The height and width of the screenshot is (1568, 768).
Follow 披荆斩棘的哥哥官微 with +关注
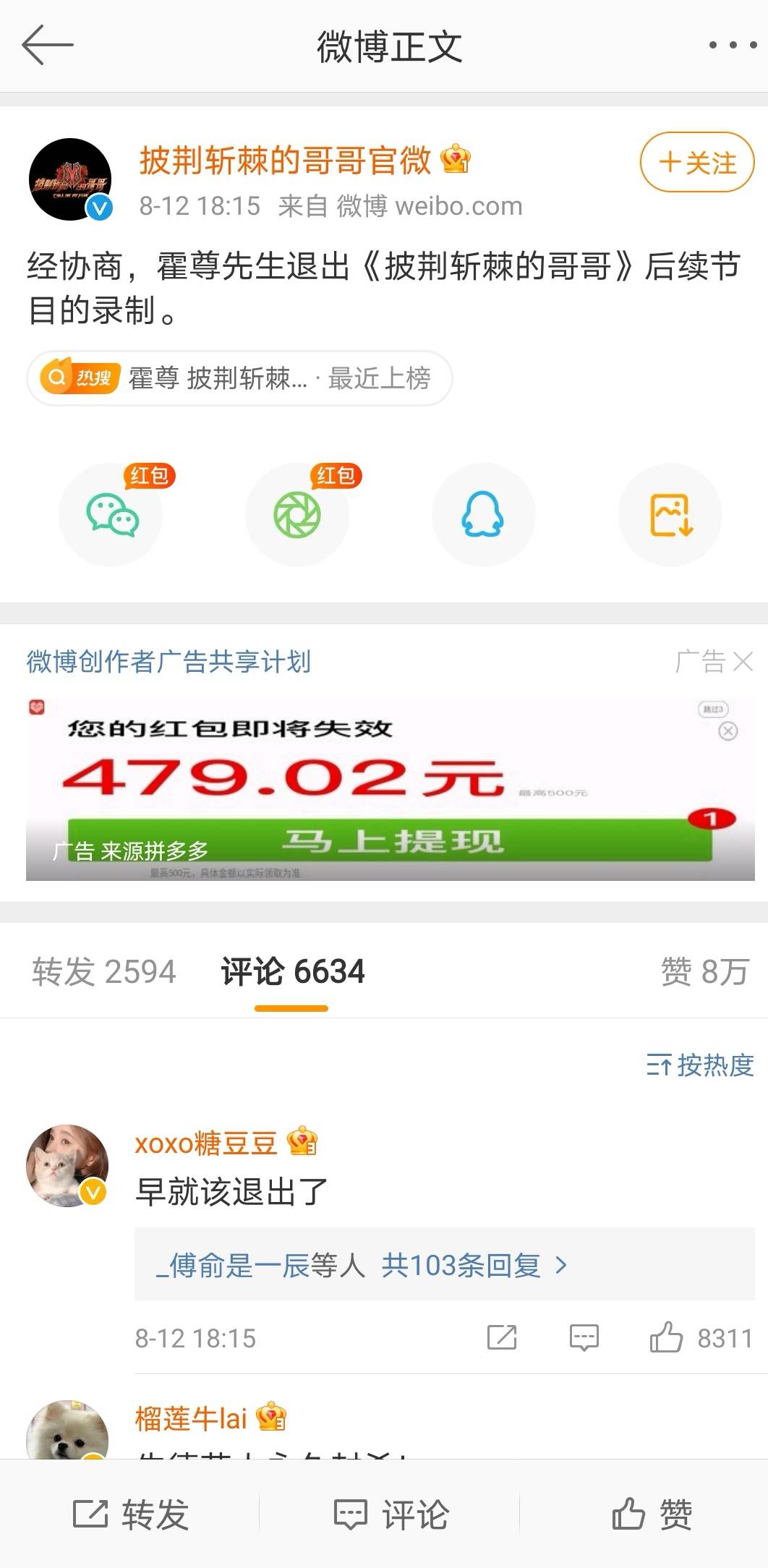[696, 163]
